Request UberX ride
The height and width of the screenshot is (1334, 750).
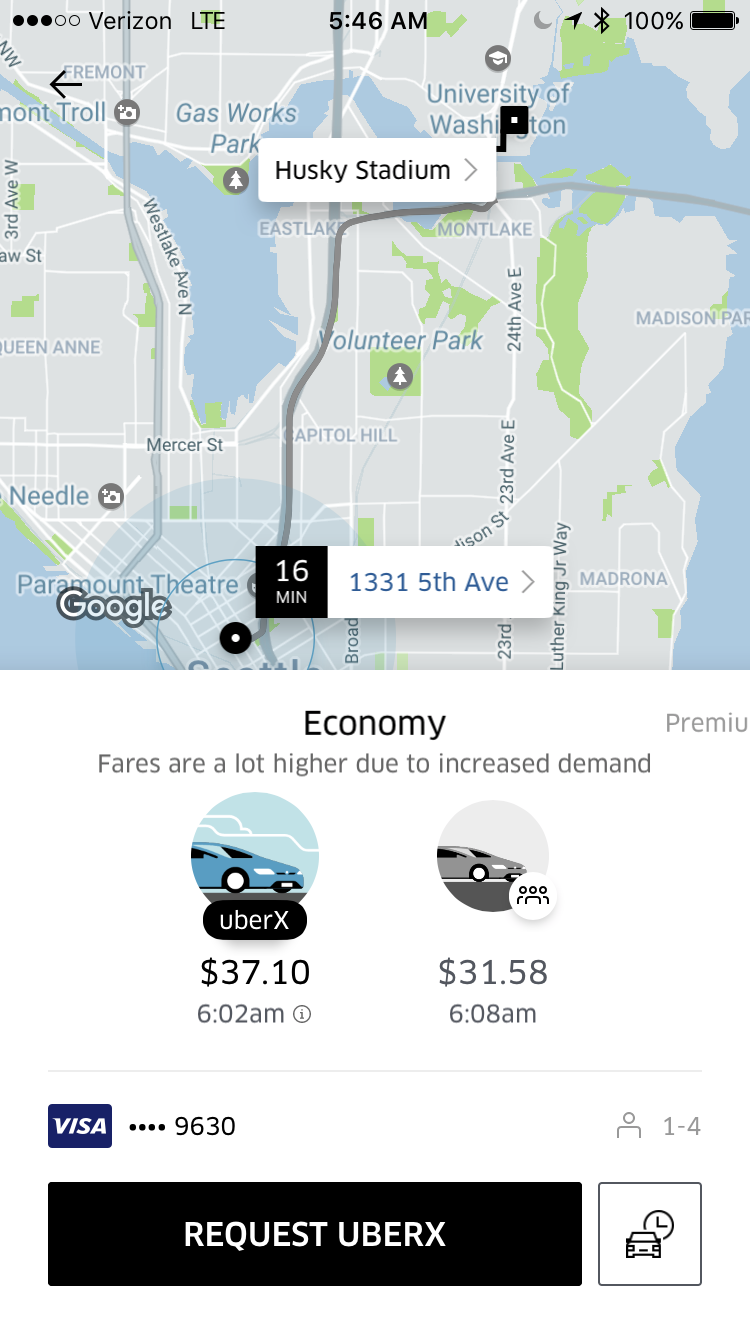[314, 1234]
